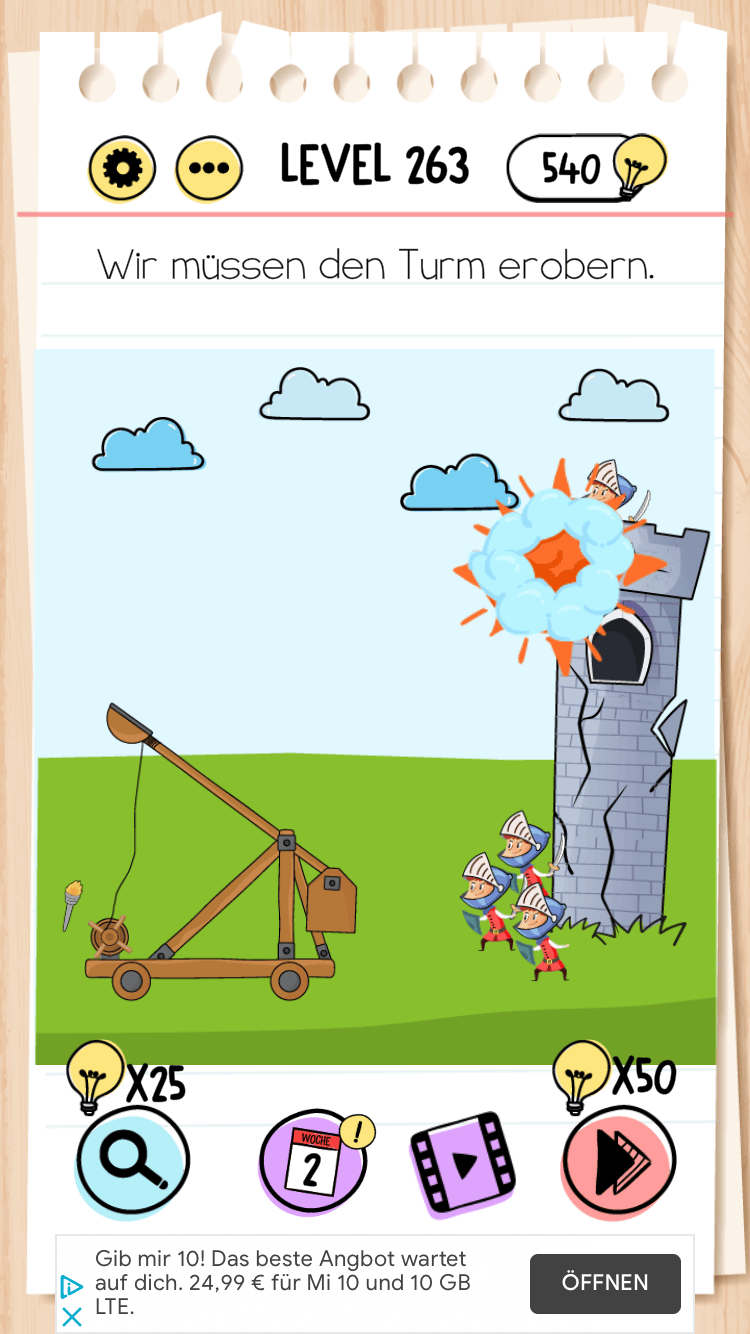Open the ad info triangle icon
Viewport: 750px width, 1334px height.
(72, 1287)
